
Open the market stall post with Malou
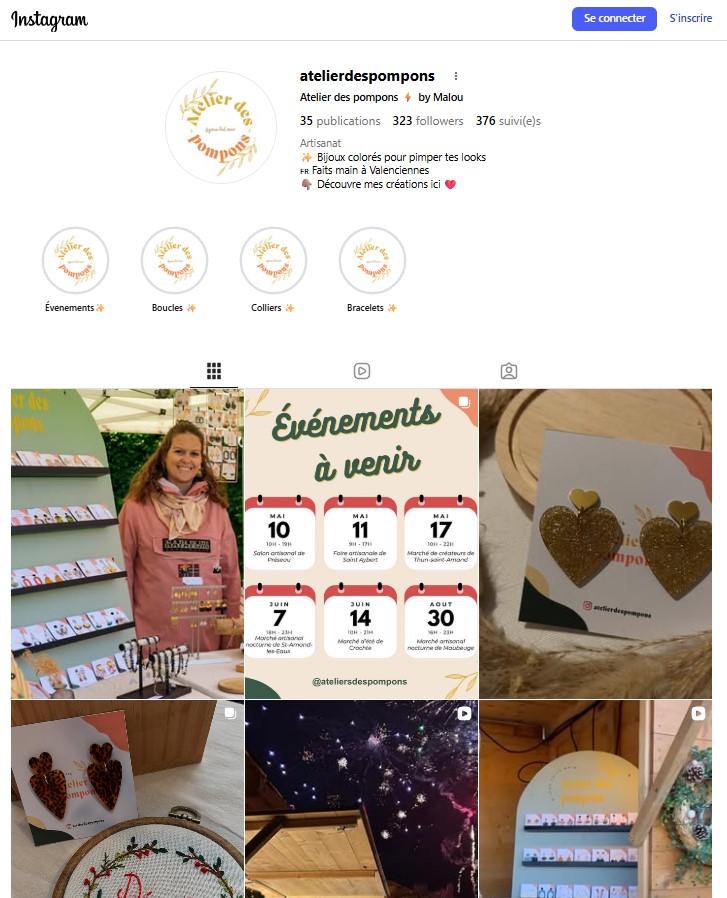coord(127,543)
